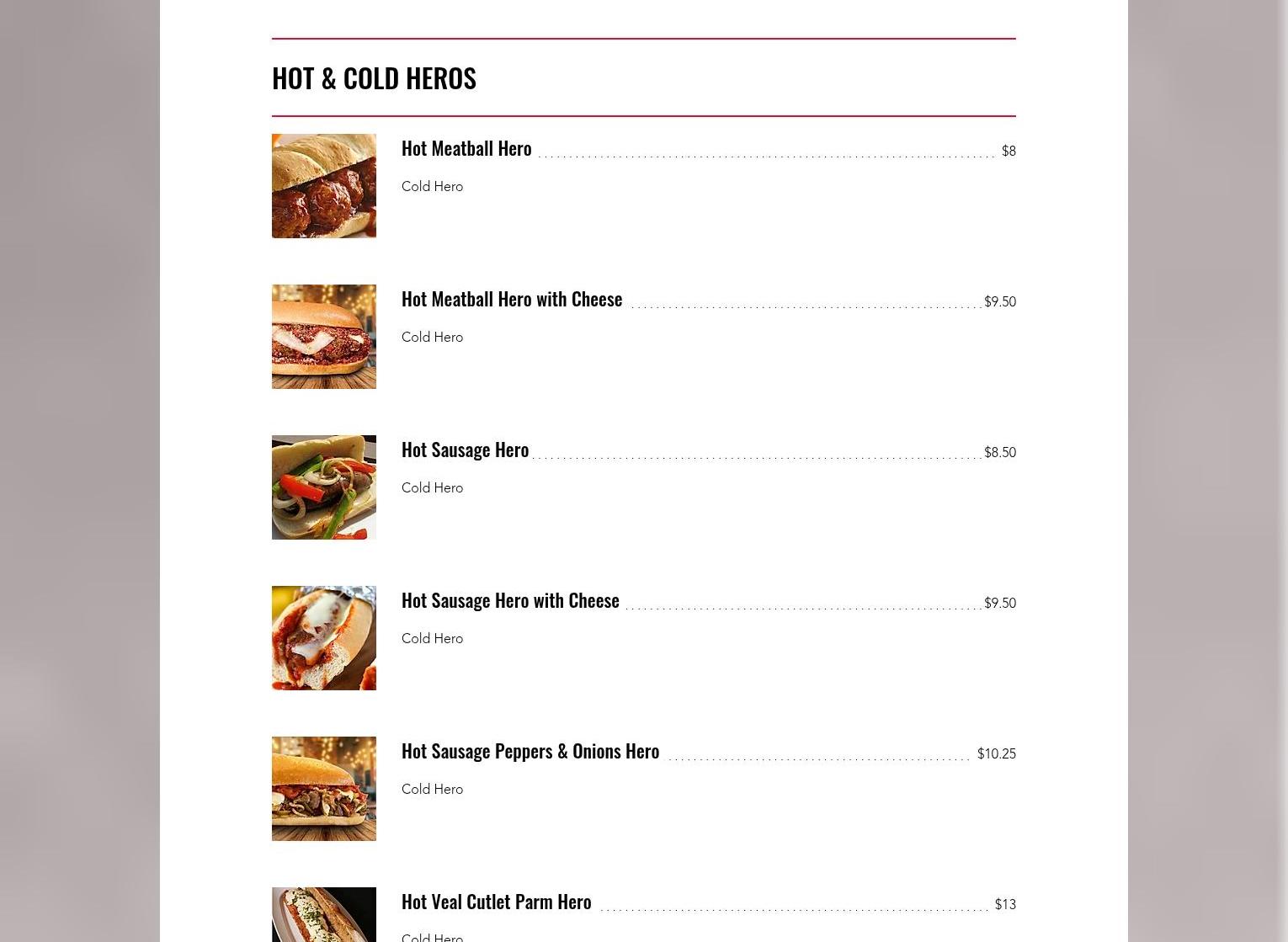Open the Hot Meatball Hero photo
The width and height of the screenshot is (1288, 942).
coord(323,186)
